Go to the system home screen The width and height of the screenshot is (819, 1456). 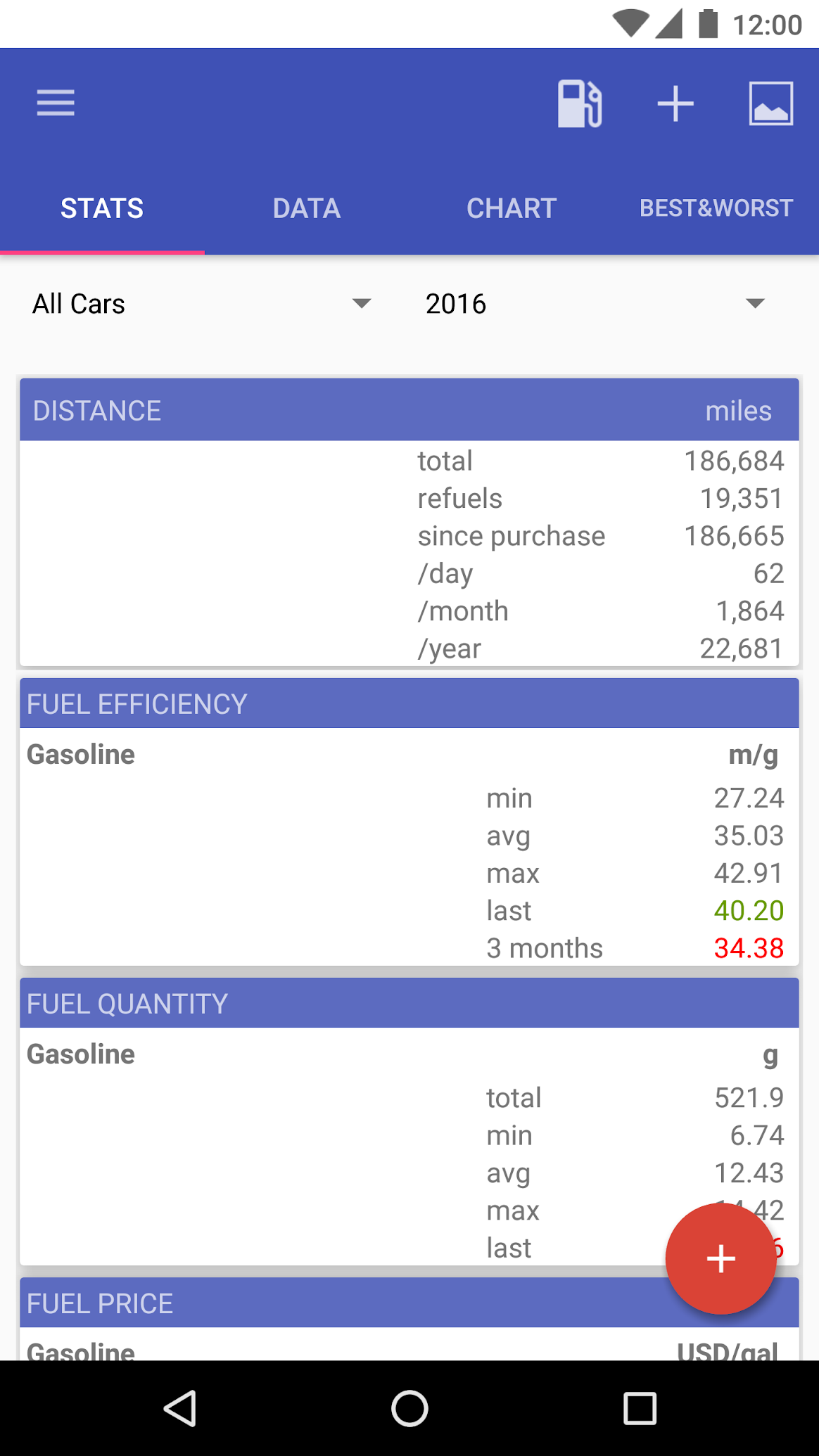[x=410, y=1408]
